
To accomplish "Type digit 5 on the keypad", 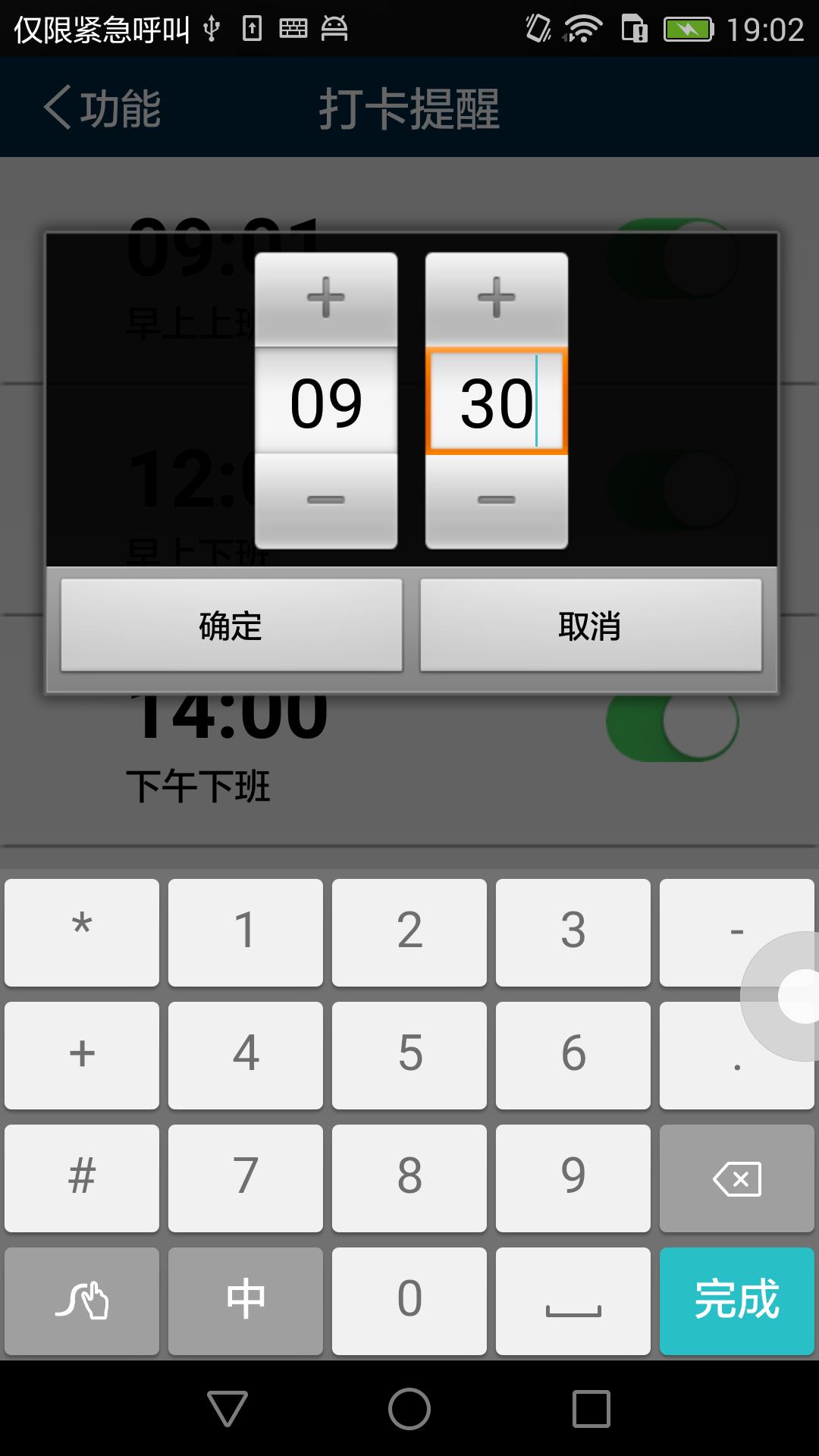I will point(409,1055).
